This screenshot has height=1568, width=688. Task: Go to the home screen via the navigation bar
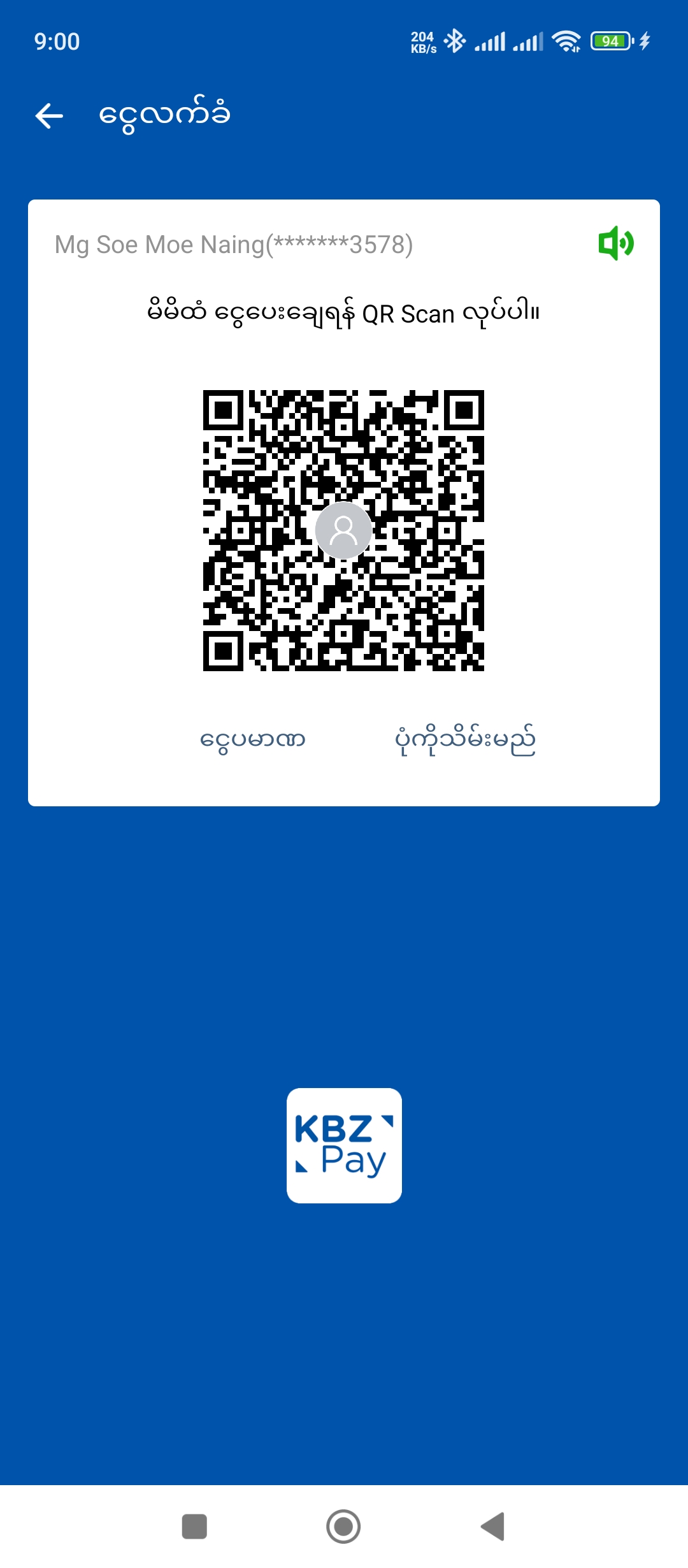click(343, 1527)
